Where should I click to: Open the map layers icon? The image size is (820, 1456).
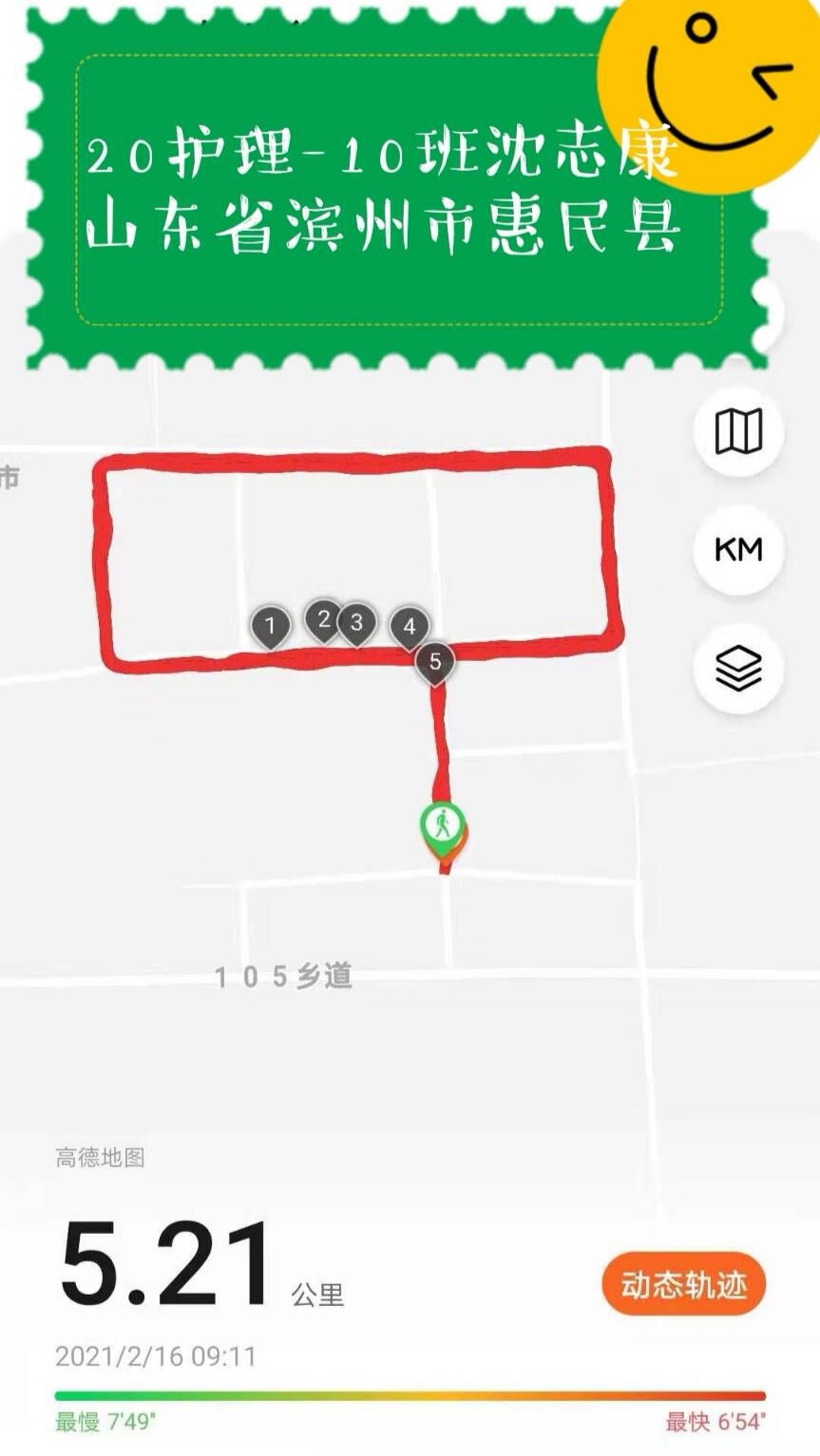click(x=738, y=668)
